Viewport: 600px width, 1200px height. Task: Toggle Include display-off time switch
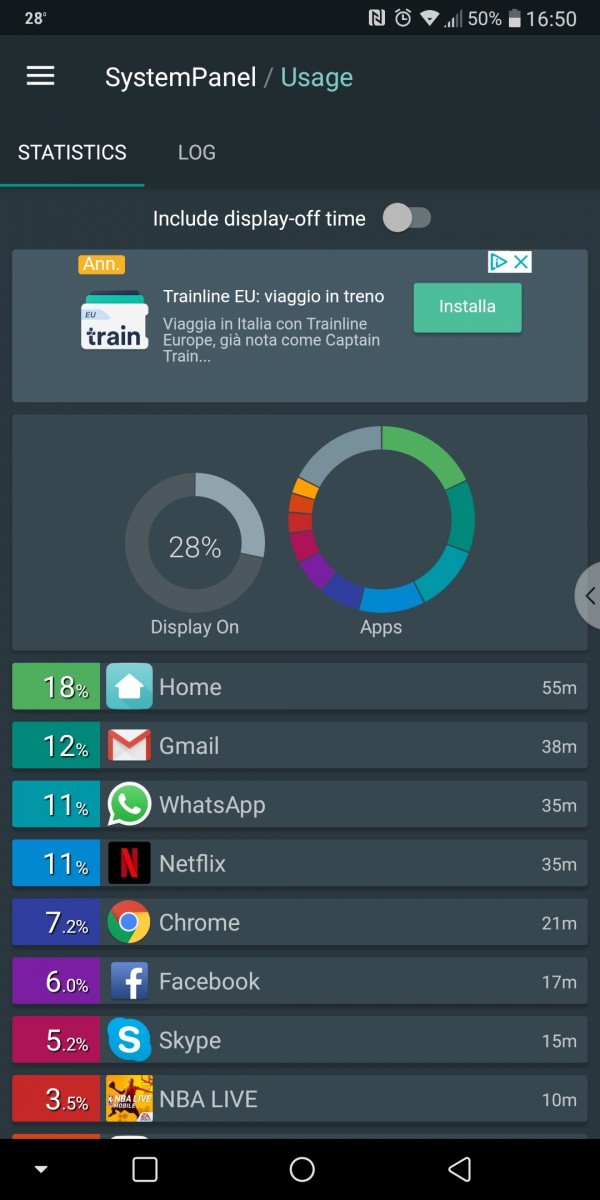pyautogui.click(x=407, y=218)
